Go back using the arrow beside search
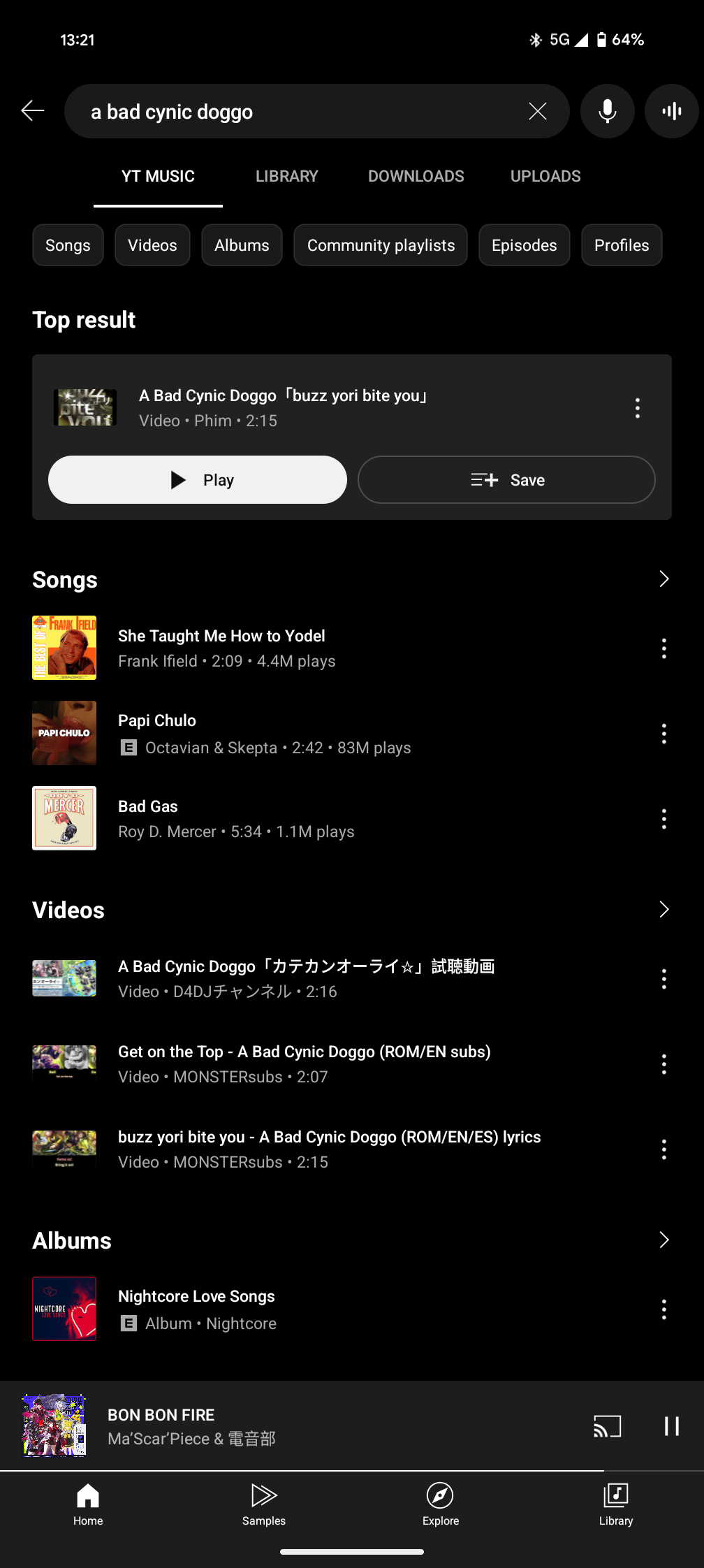Screen dimensions: 704x1568 click(33, 110)
